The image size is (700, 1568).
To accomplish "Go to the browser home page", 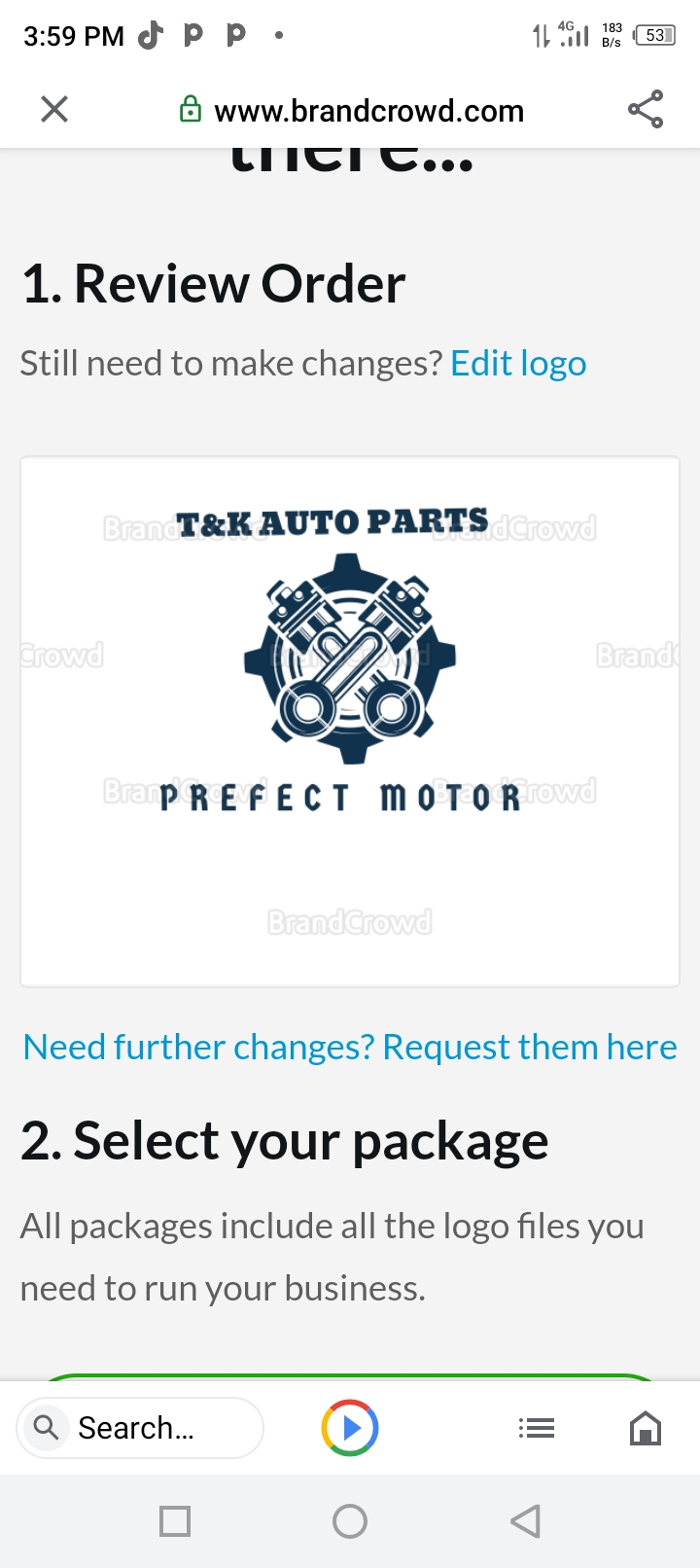I will (x=646, y=1428).
